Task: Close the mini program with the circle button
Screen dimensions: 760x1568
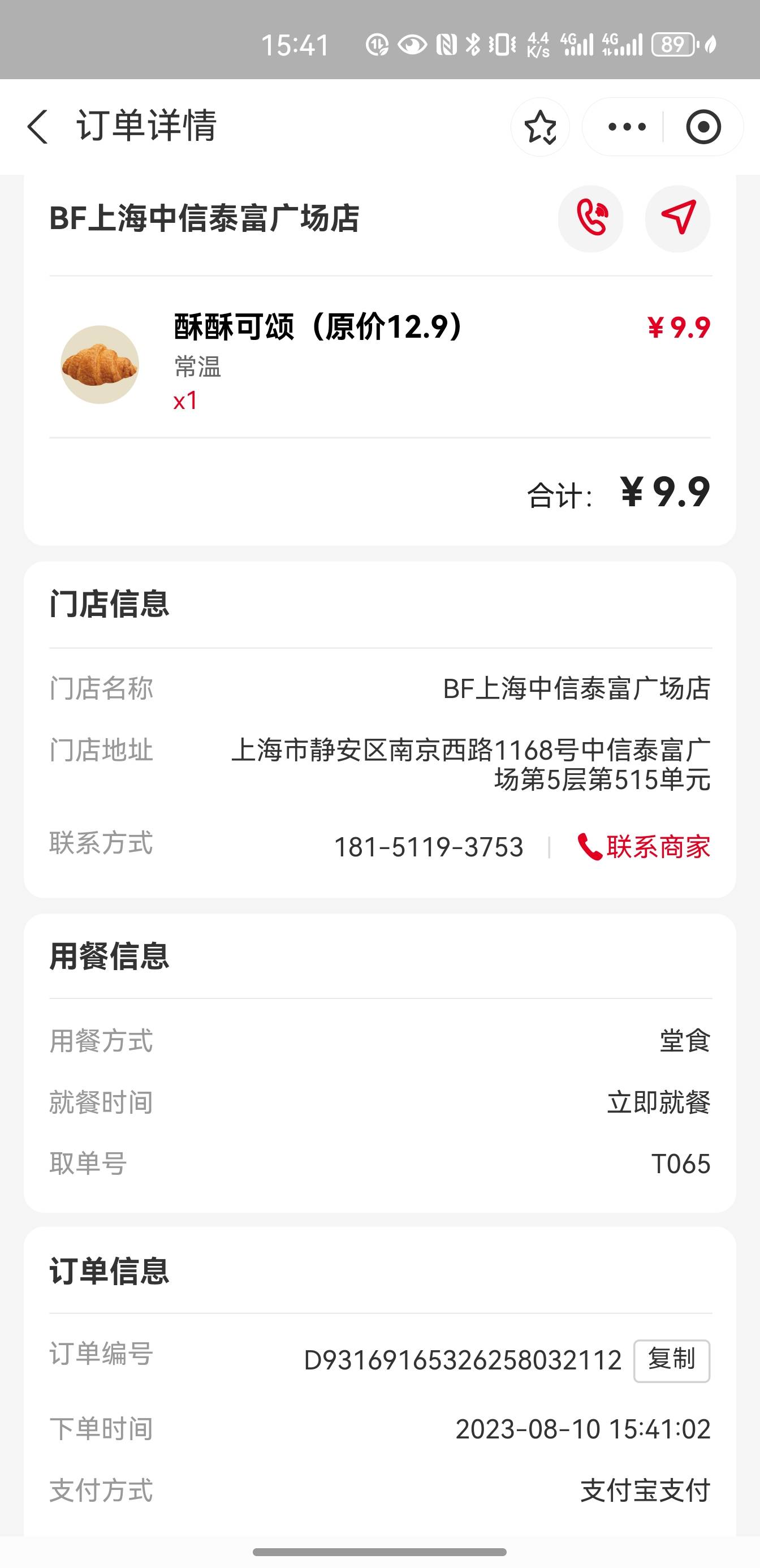Action: [x=703, y=127]
